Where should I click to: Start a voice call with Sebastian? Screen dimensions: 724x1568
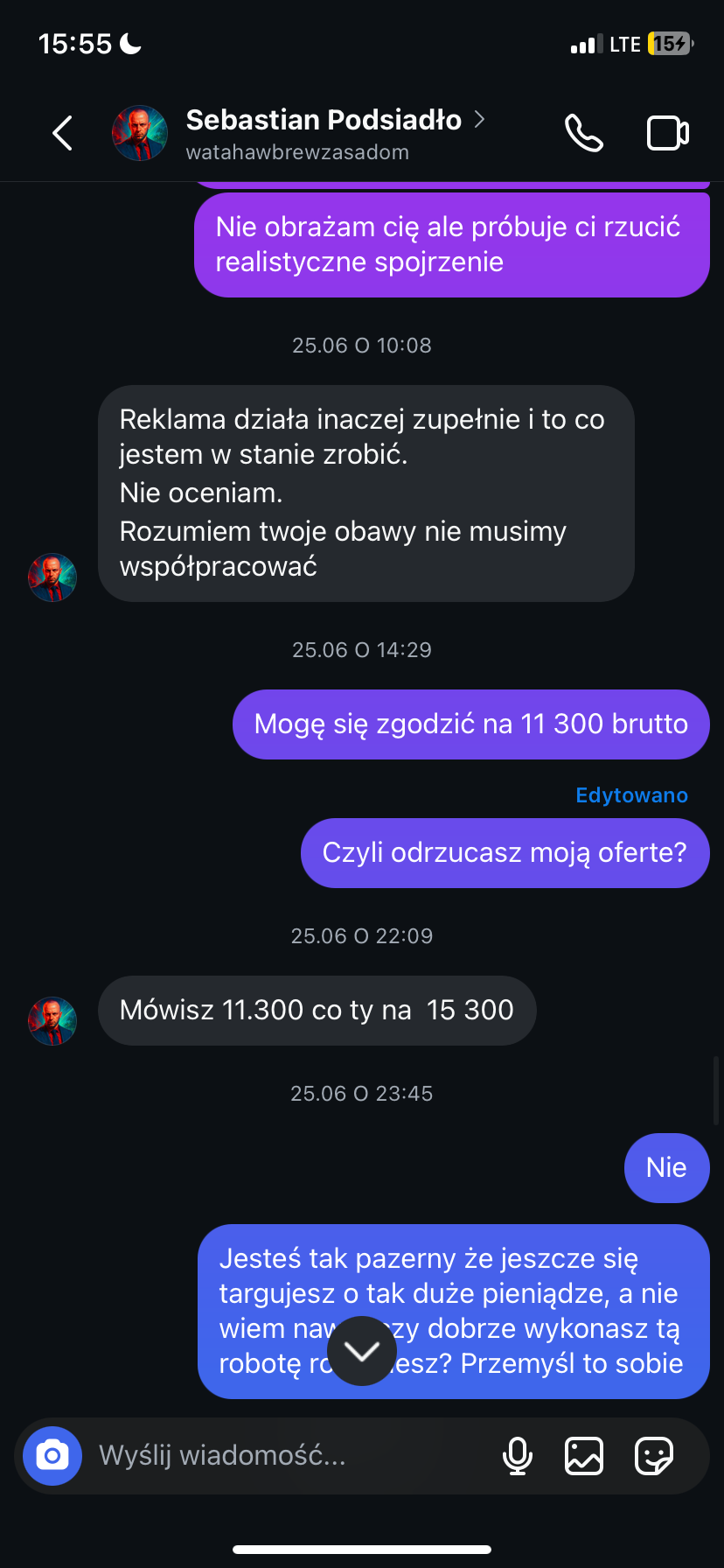(x=583, y=134)
